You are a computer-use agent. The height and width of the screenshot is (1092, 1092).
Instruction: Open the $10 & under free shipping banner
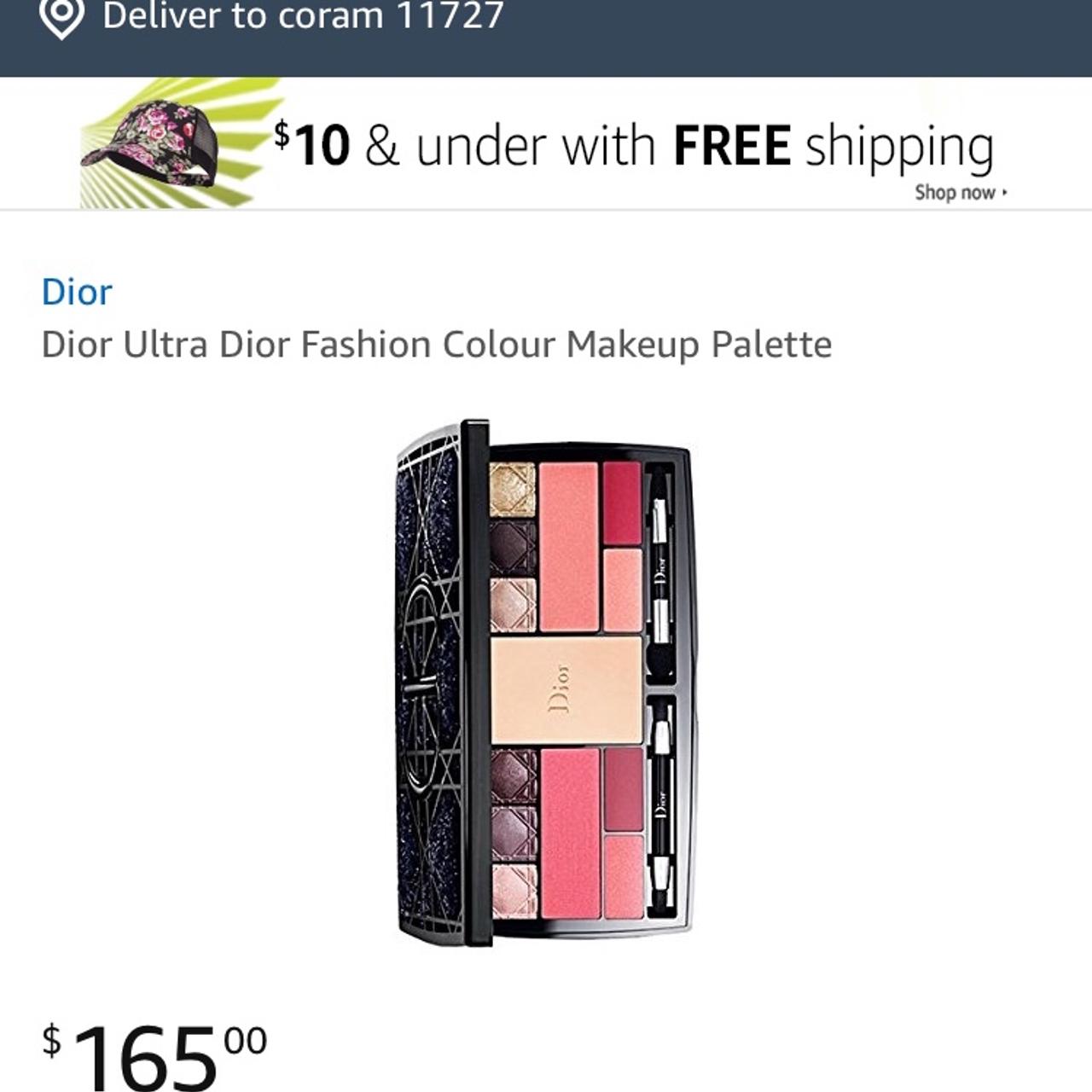coord(546,145)
